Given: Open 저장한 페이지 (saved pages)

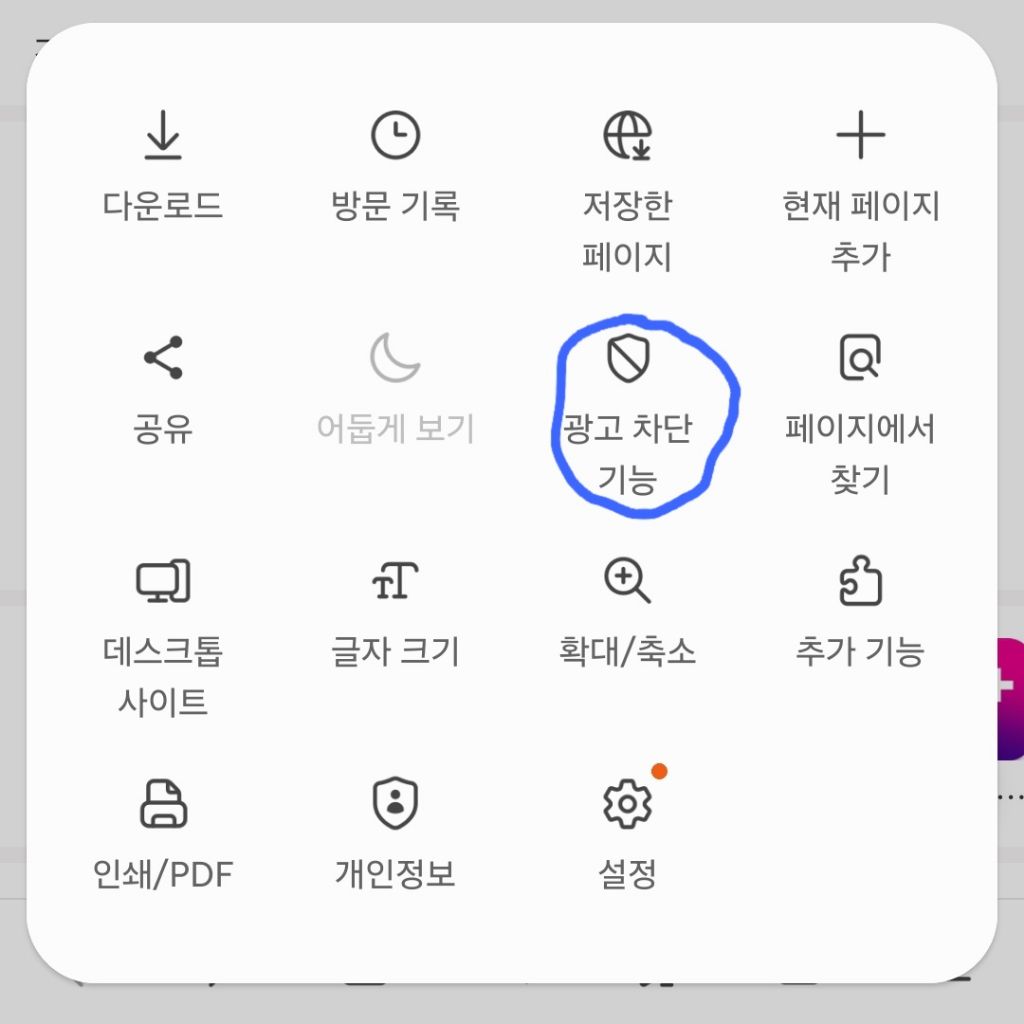Looking at the screenshot, I should click(x=627, y=137).
